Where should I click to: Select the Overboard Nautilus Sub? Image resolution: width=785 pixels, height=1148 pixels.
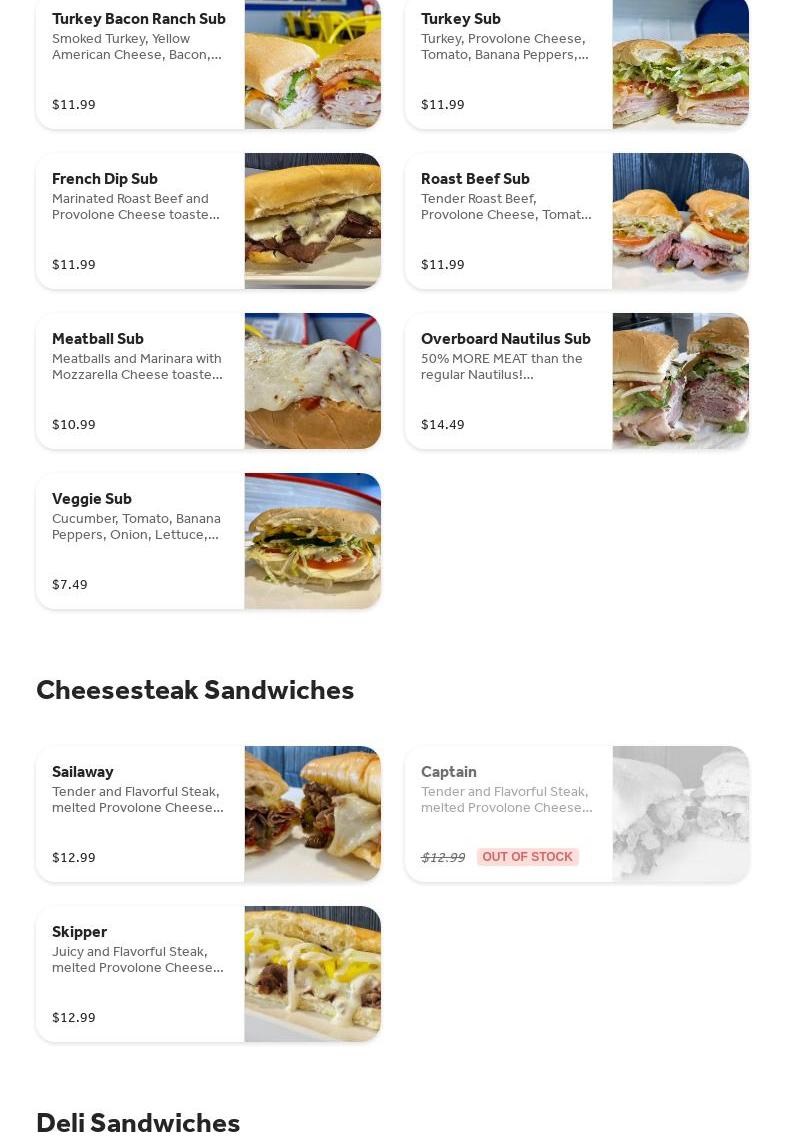click(x=576, y=381)
